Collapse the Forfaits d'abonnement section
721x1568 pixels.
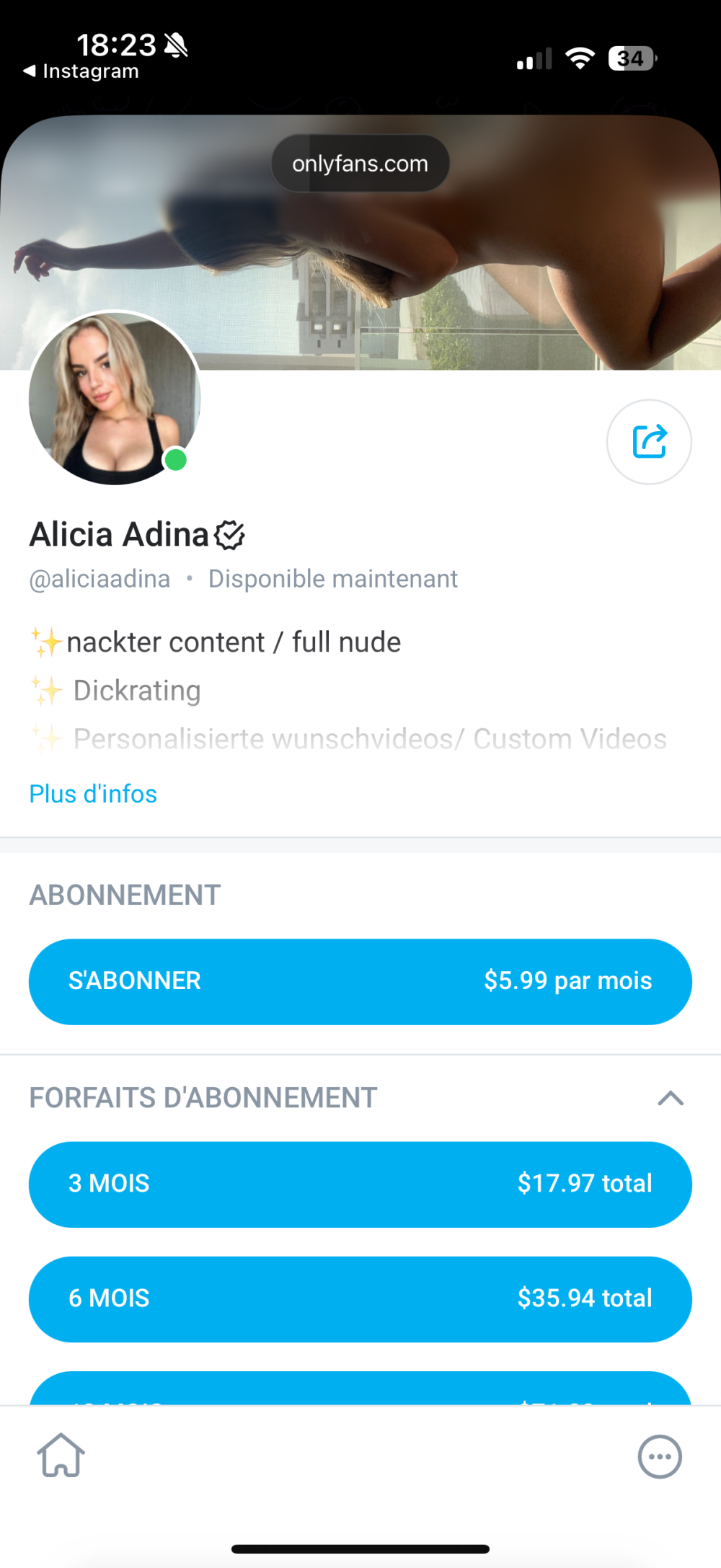click(x=671, y=1098)
